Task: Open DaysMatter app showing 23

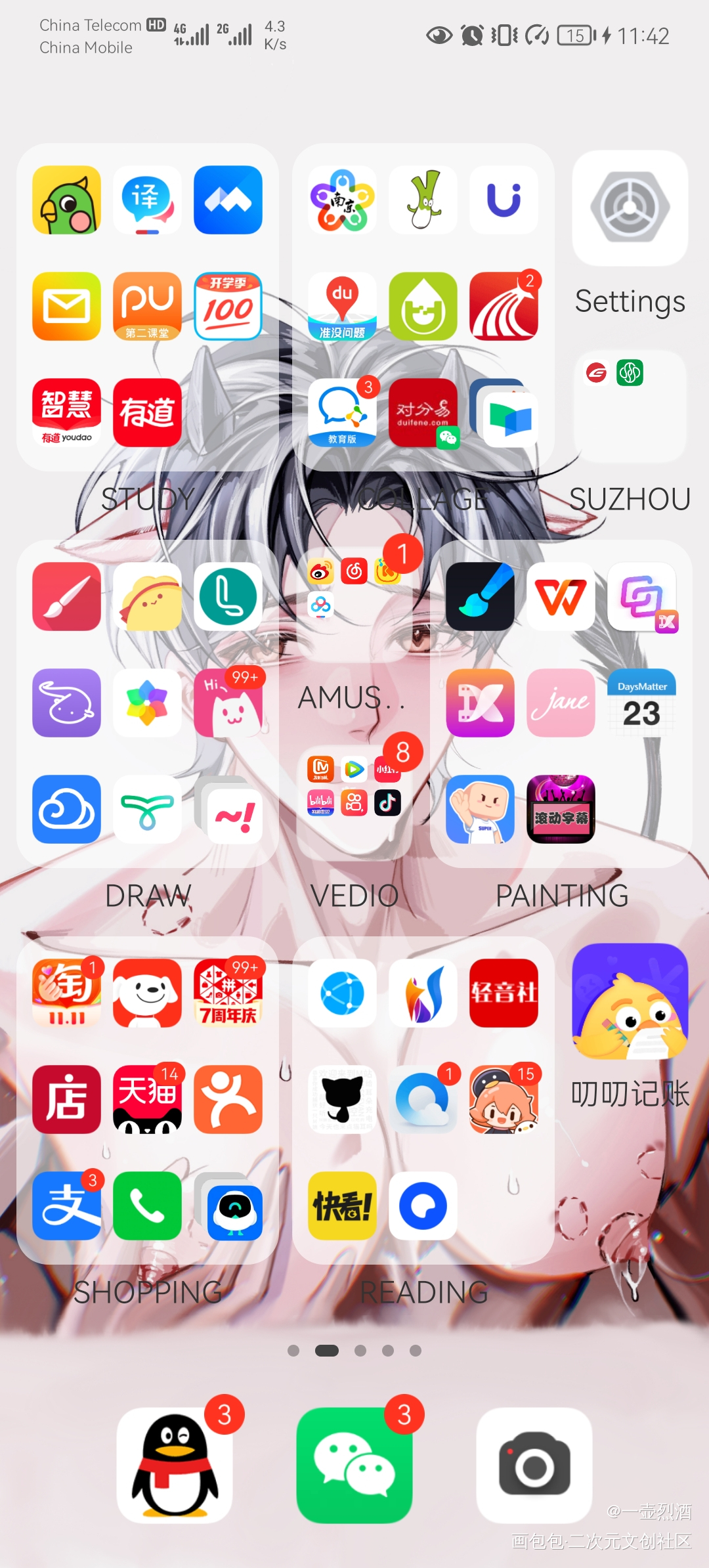Action: pyautogui.click(x=641, y=703)
